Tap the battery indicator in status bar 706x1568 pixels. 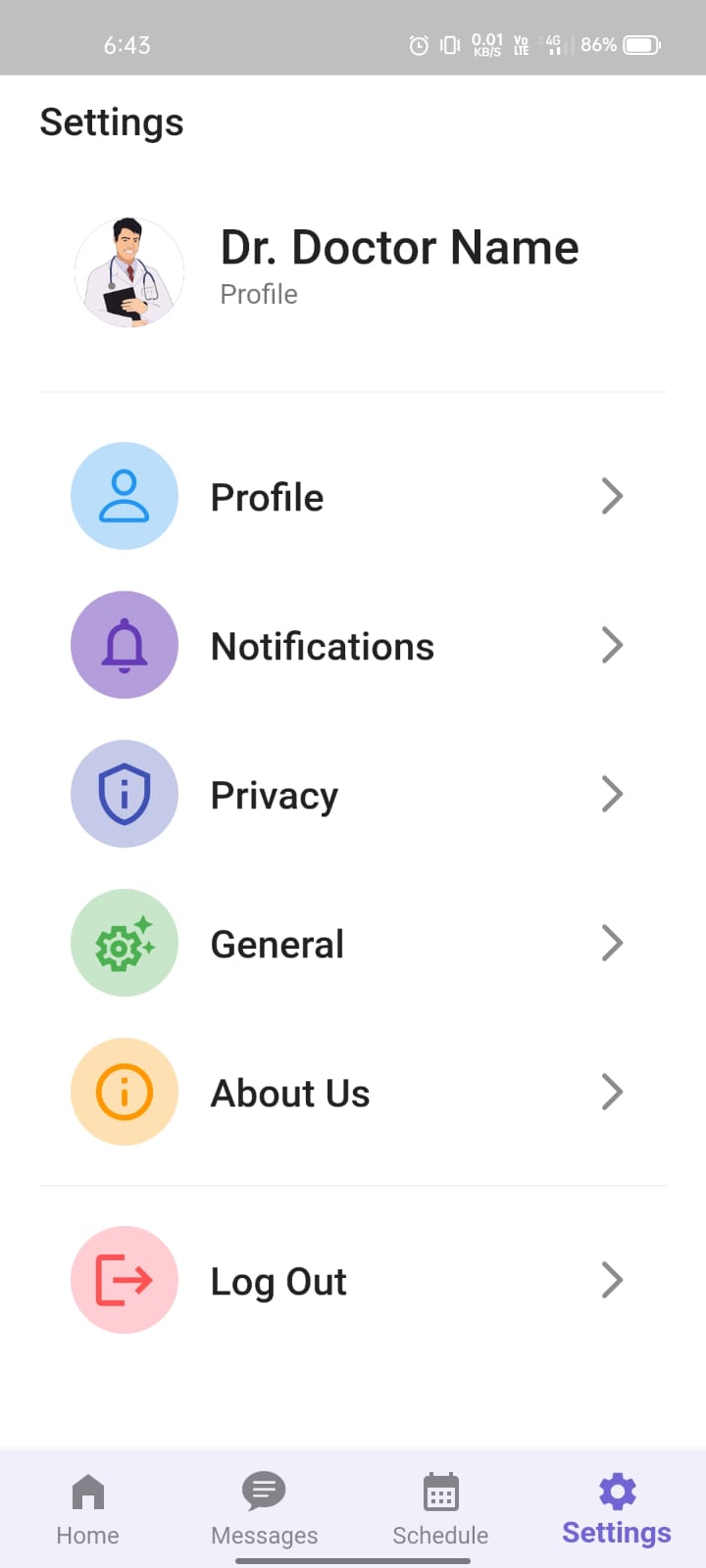point(639,44)
